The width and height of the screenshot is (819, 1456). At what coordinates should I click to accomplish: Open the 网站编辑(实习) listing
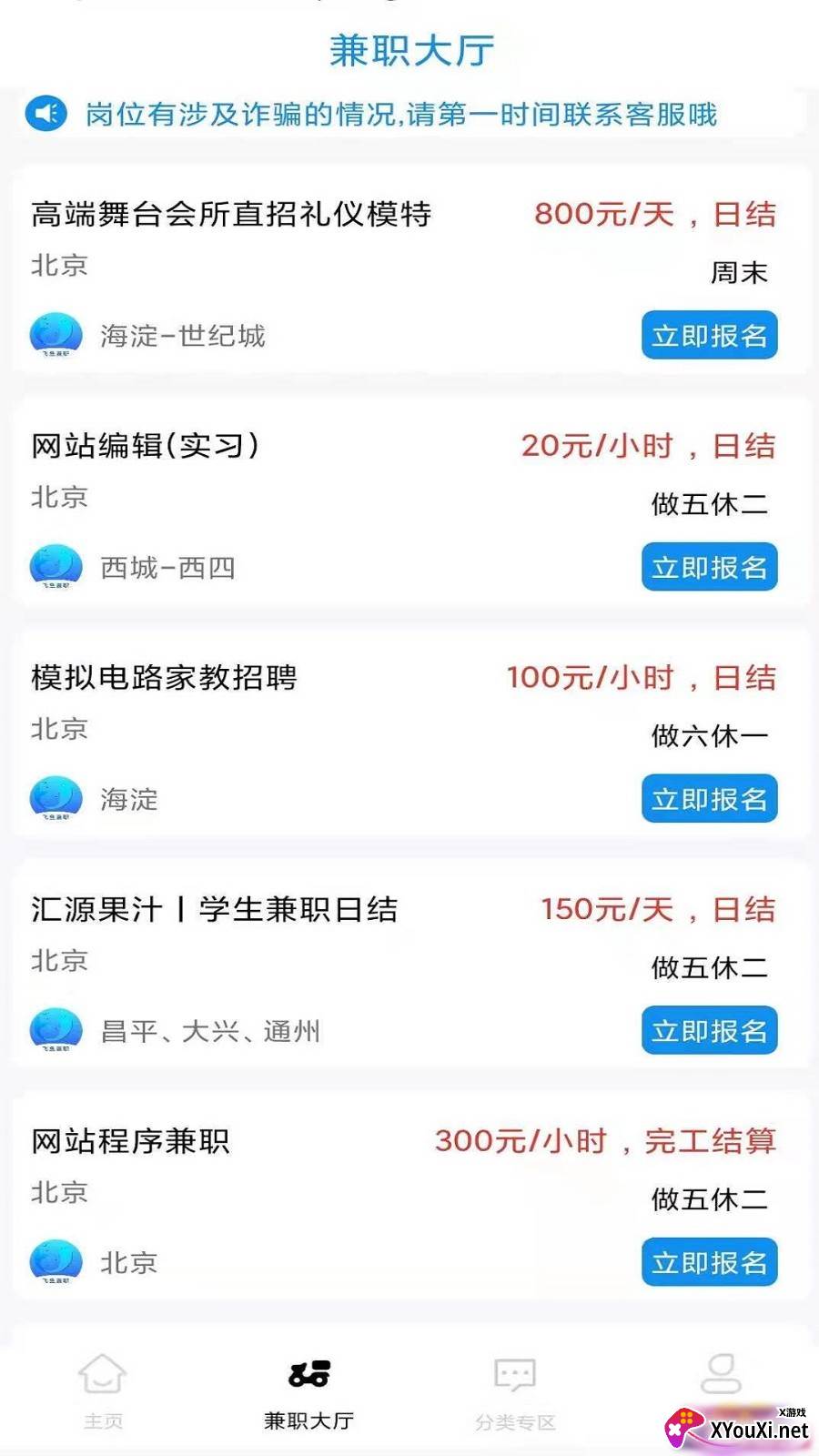click(409, 500)
